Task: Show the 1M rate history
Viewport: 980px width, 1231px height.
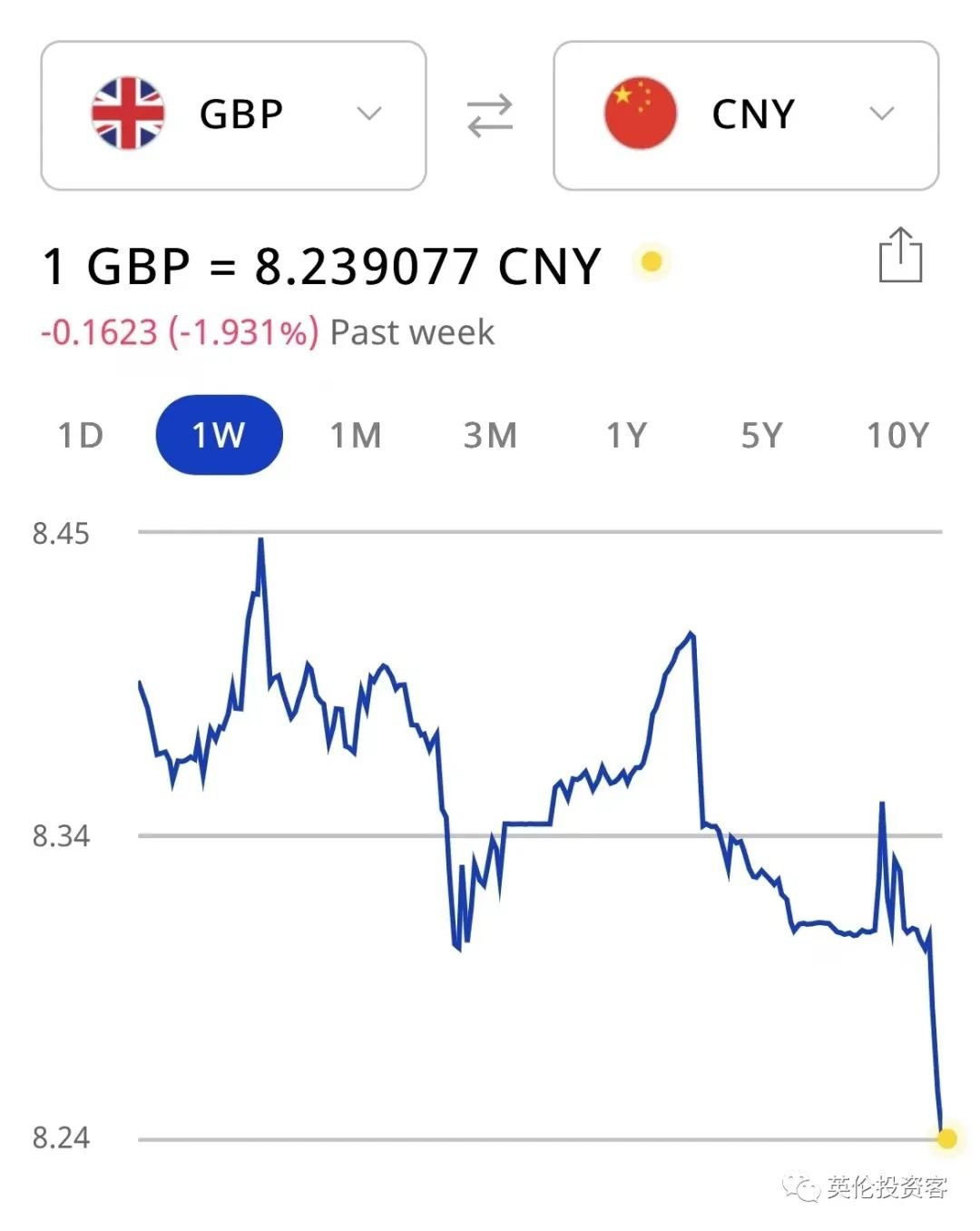Action: pos(356,436)
